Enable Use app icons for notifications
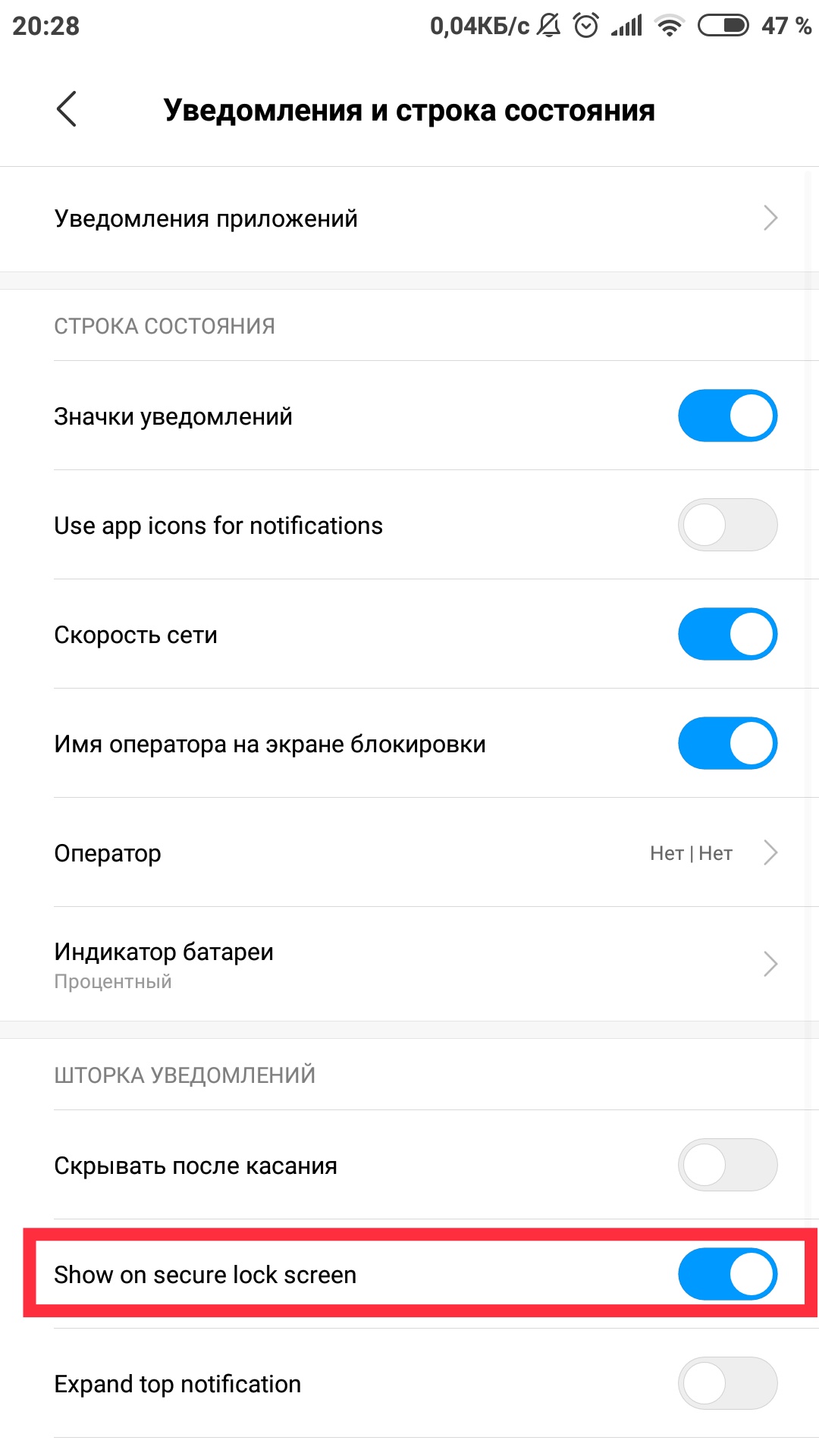Screen dimensions: 819x1456 point(726,525)
